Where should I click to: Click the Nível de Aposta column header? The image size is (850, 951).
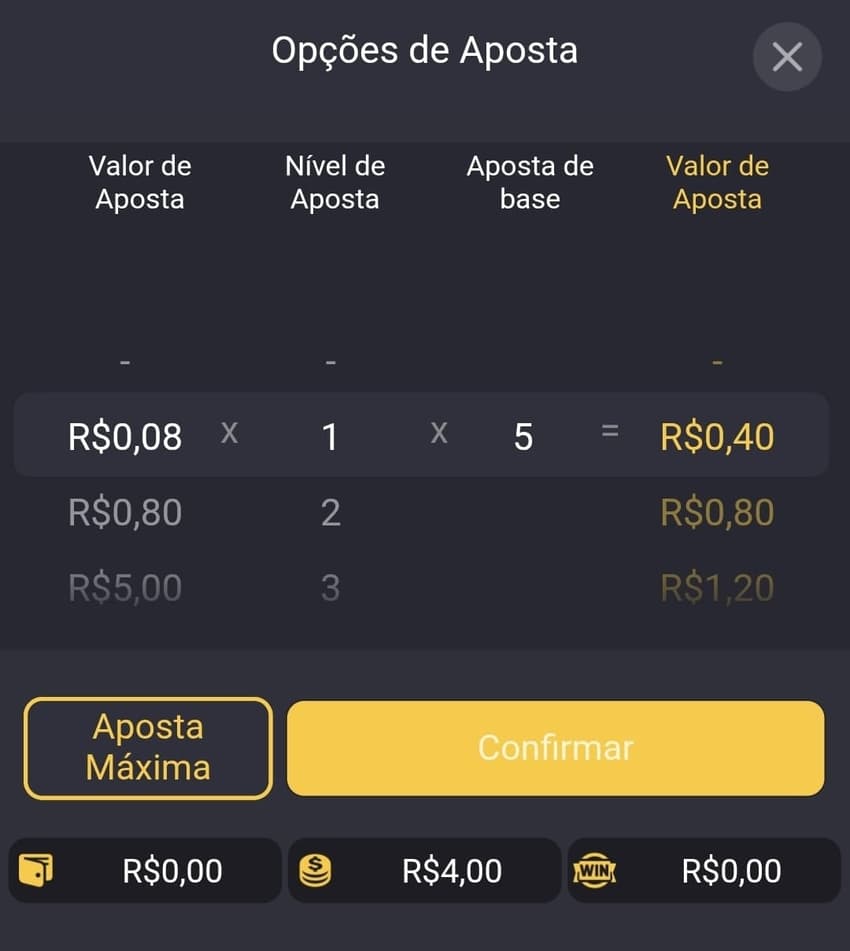tap(333, 183)
